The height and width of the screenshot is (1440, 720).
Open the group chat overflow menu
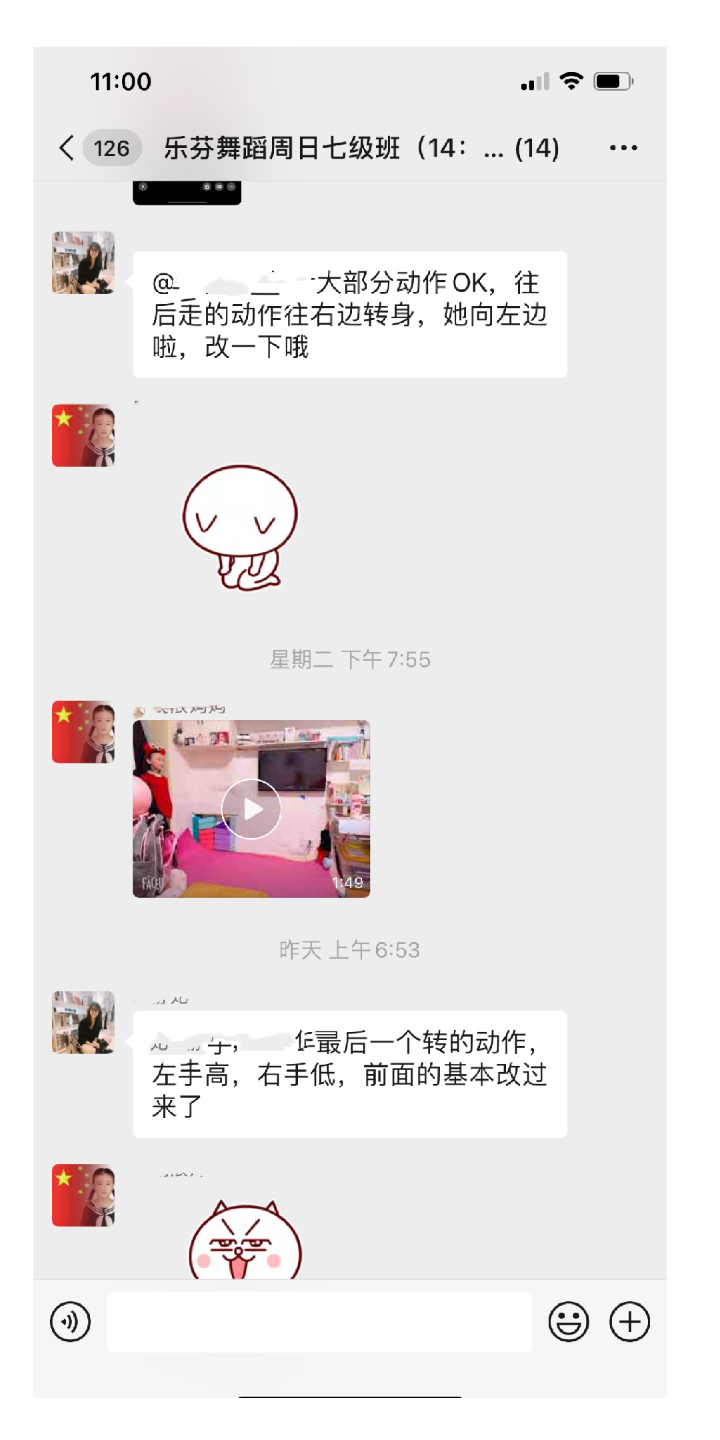point(623,148)
